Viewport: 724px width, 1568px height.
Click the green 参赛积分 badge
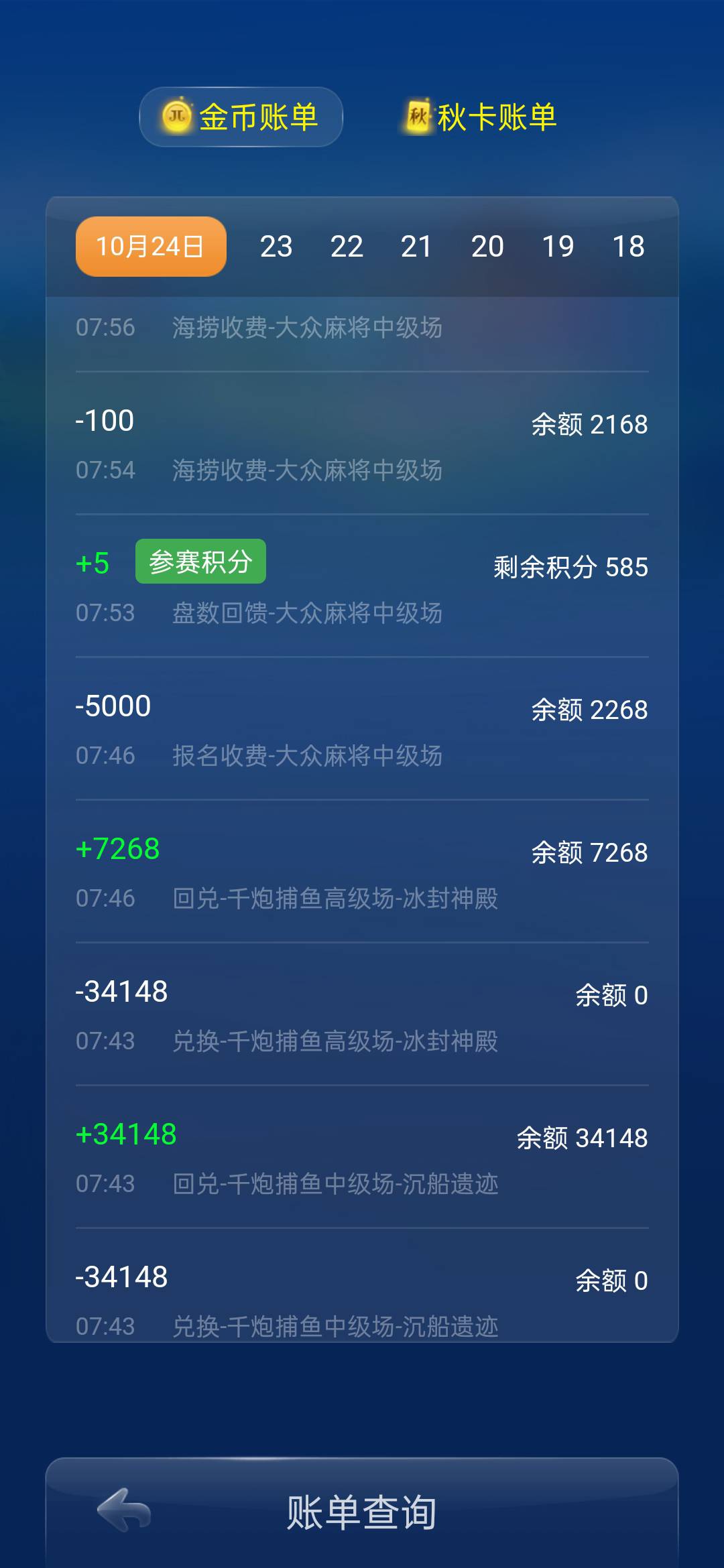(200, 560)
